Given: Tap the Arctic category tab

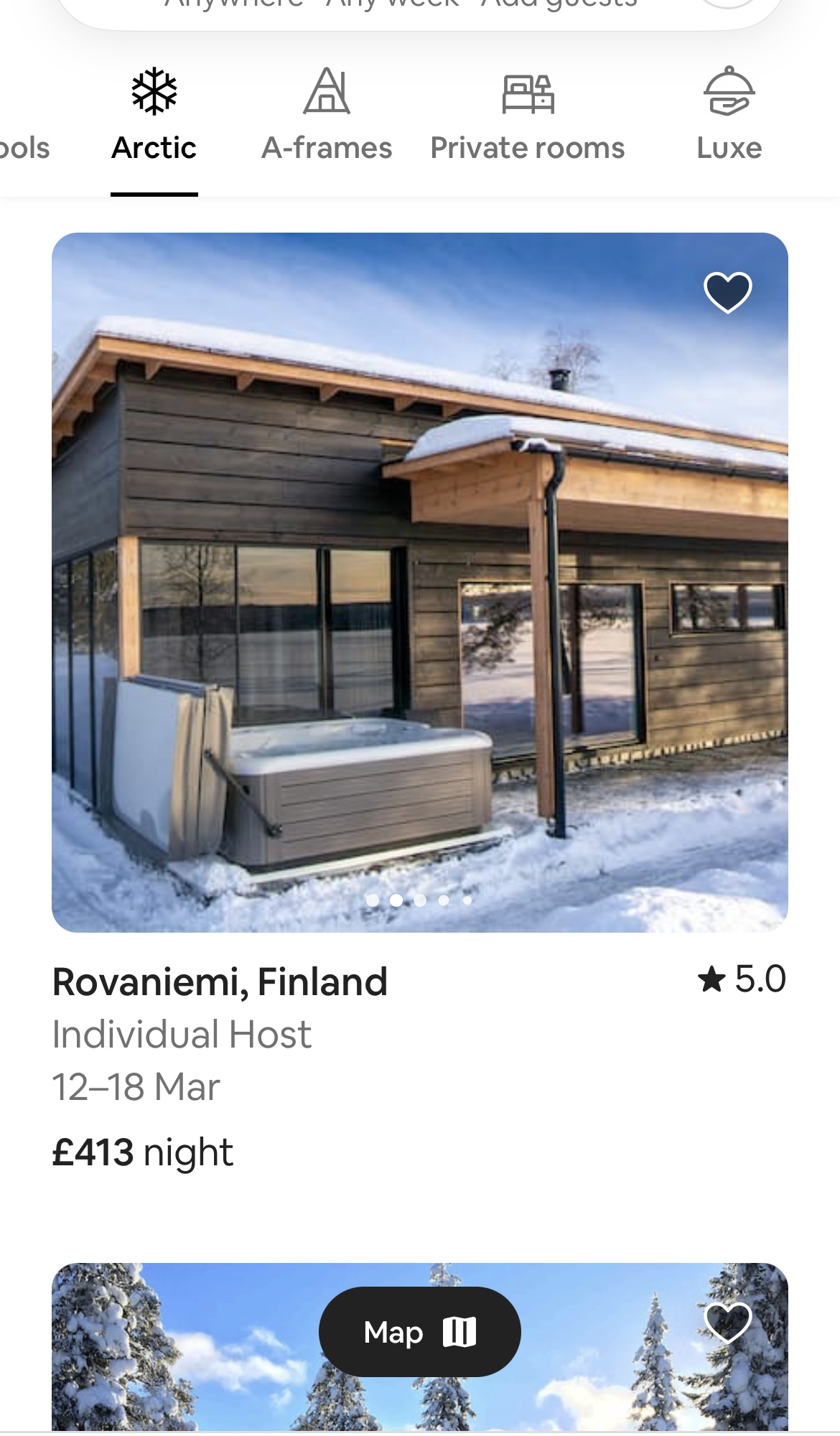Looking at the screenshot, I should click(x=154, y=116).
